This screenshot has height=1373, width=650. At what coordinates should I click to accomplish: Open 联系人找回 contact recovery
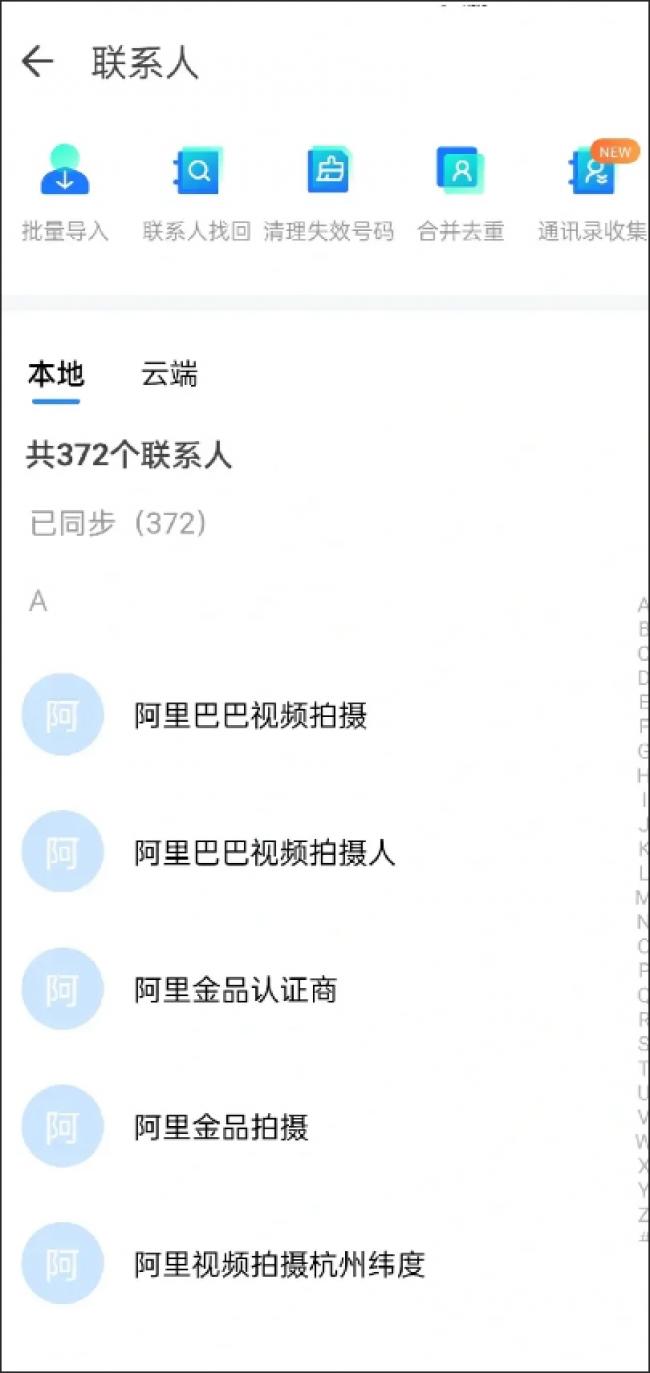click(x=196, y=192)
